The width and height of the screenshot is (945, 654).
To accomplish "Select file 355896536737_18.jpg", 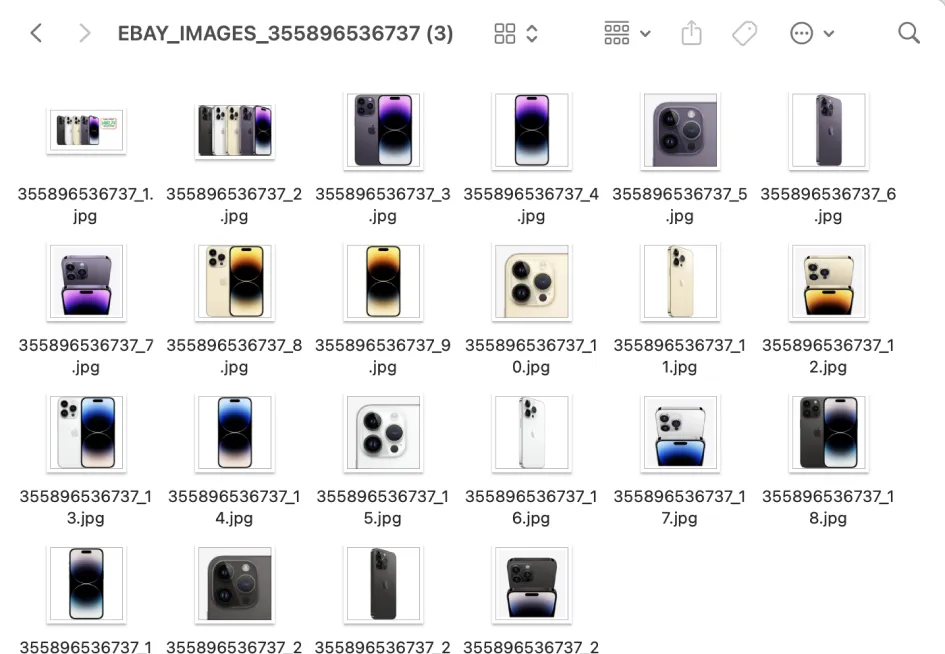I will [828, 432].
